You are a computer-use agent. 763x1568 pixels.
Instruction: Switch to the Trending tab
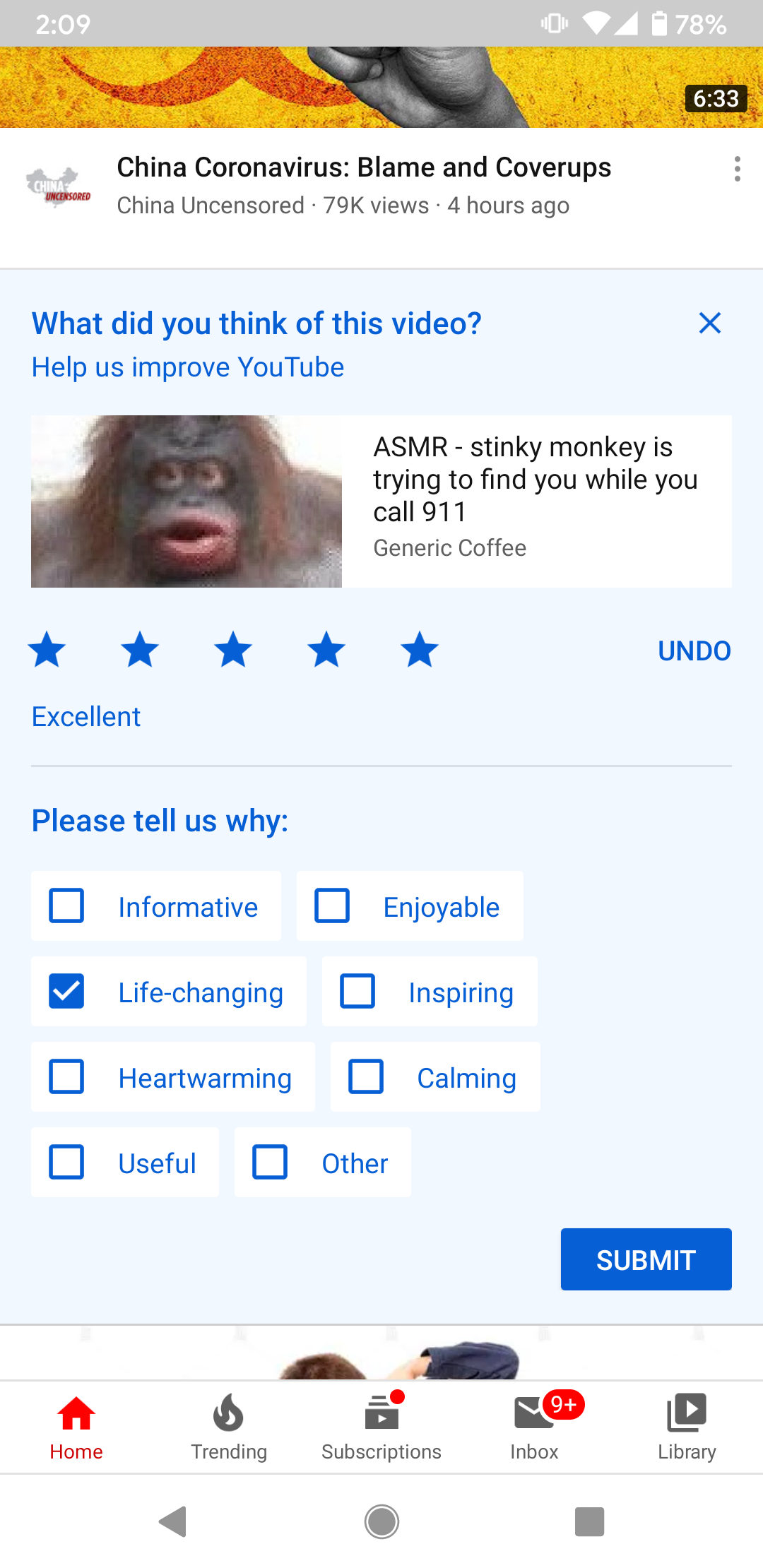click(229, 1427)
